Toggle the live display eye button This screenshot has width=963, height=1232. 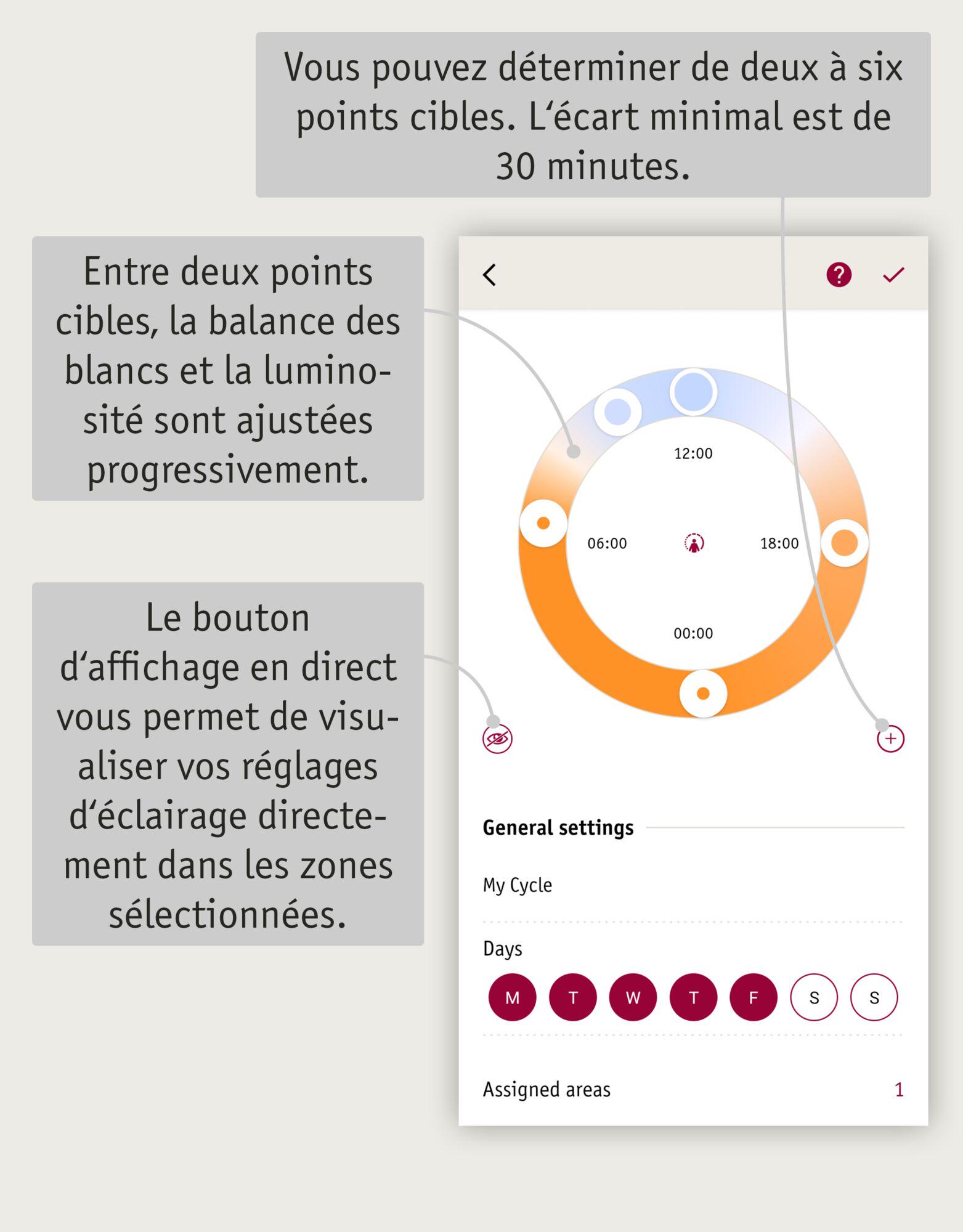(x=497, y=739)
